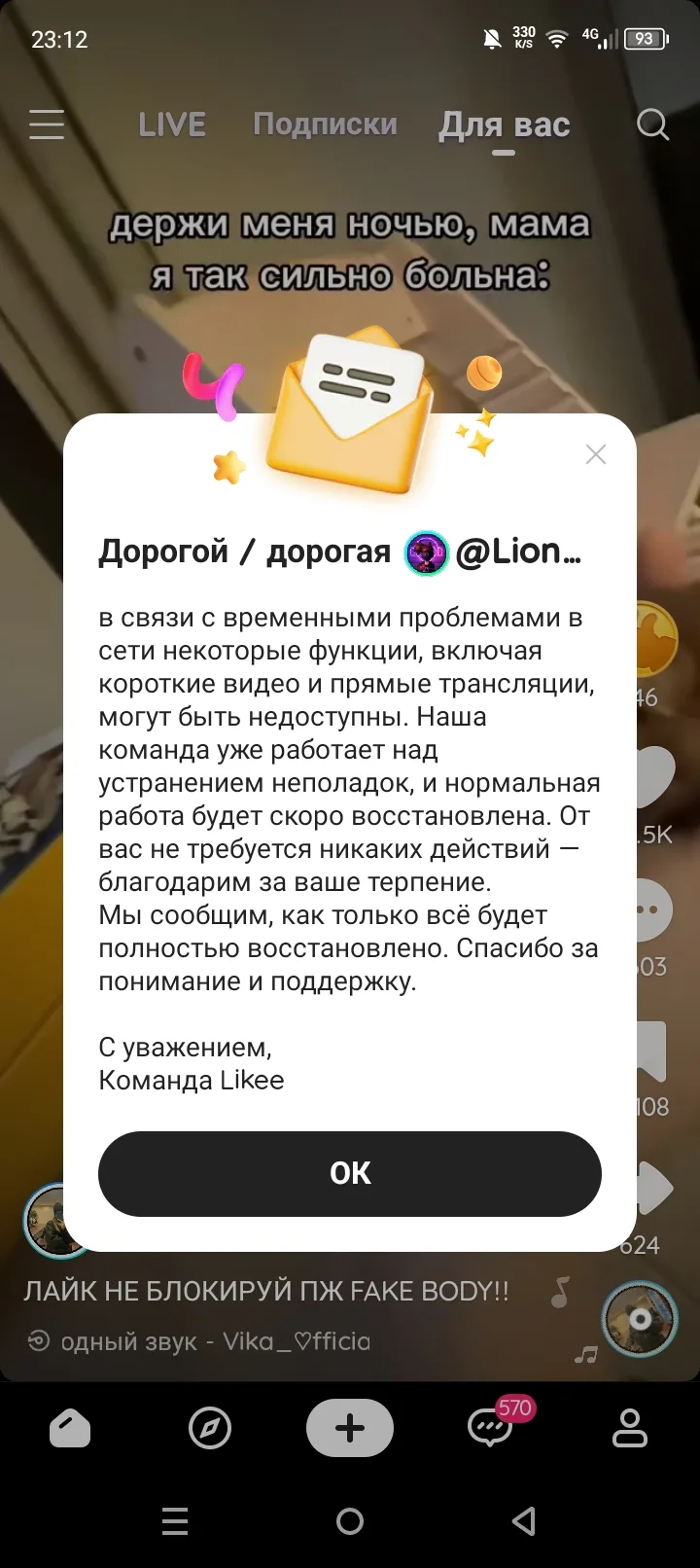Tap the system back button
This screenshot has width=700, height=1568.
[524, 1521]
